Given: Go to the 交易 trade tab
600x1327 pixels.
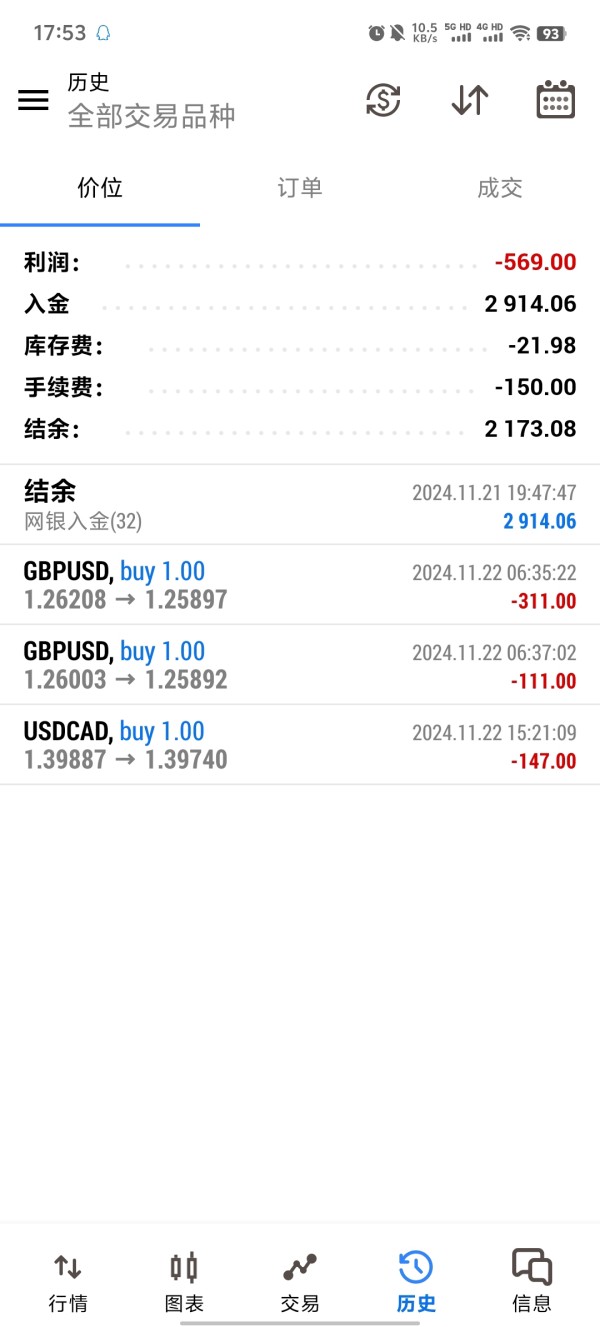Looking at the screenshot, I should (300, 1281).
